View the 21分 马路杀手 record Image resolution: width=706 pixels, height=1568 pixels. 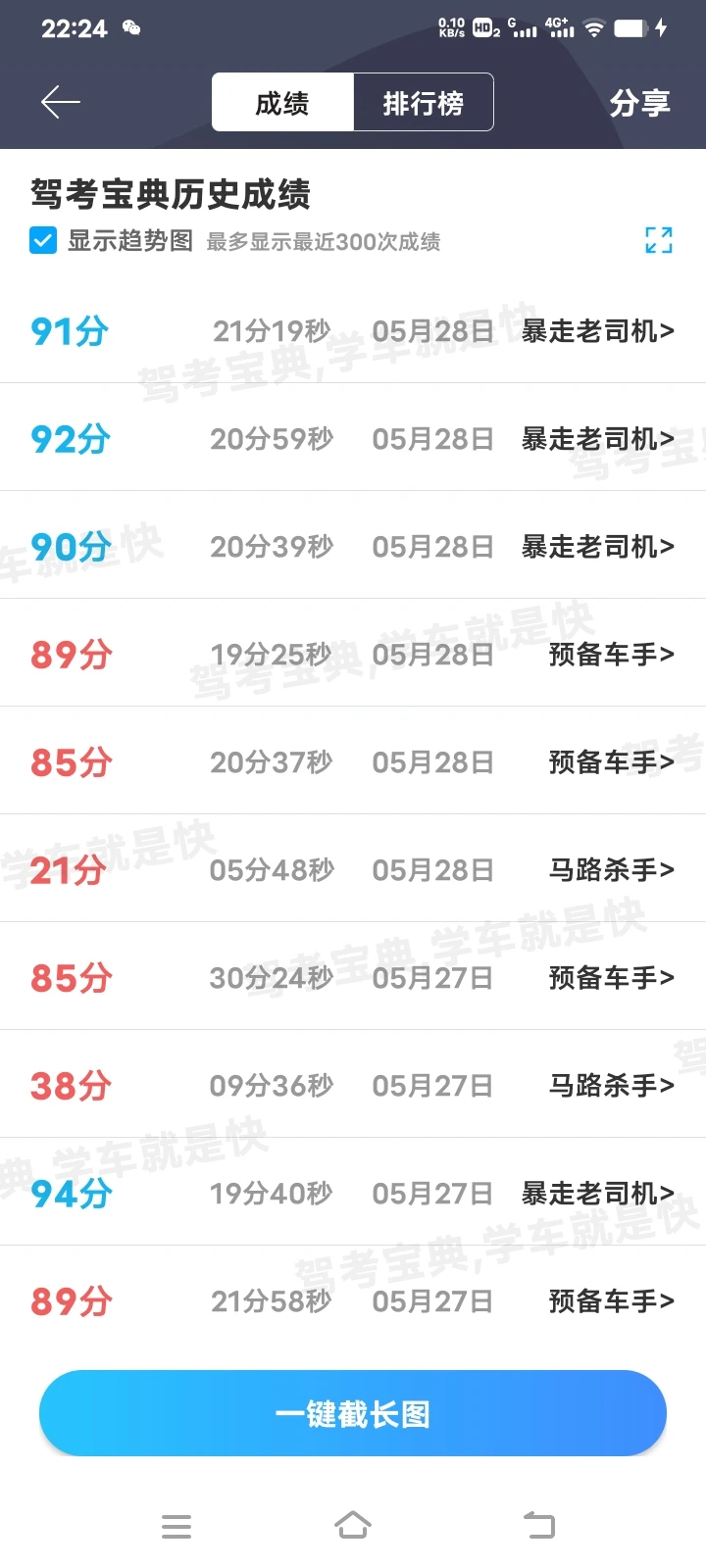(x=353, y=868)
